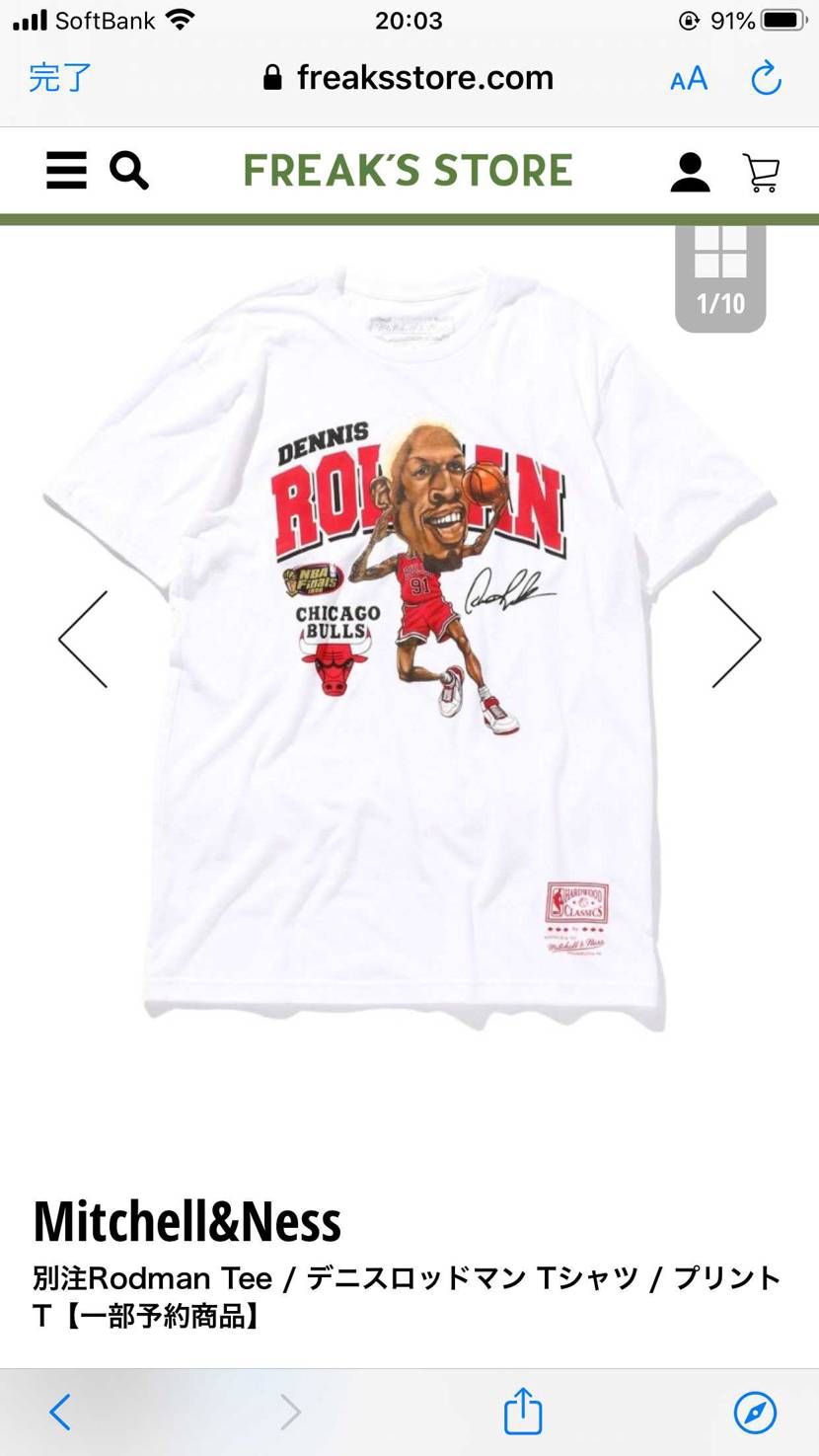Tap the share icon in Safari toolbar
This screenshot has width=819, height=1456.
tap(522, 1411)
